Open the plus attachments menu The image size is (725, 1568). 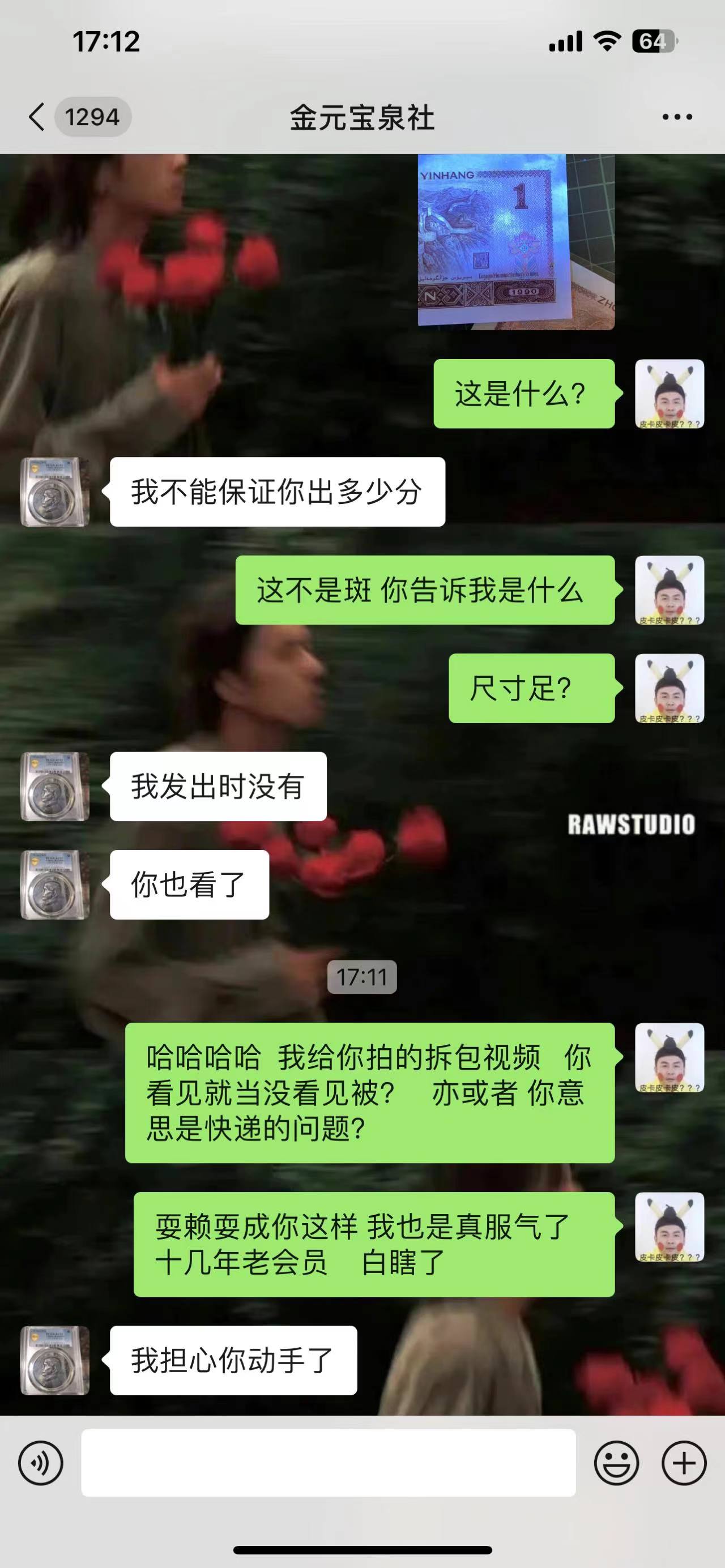(684, 1463)
